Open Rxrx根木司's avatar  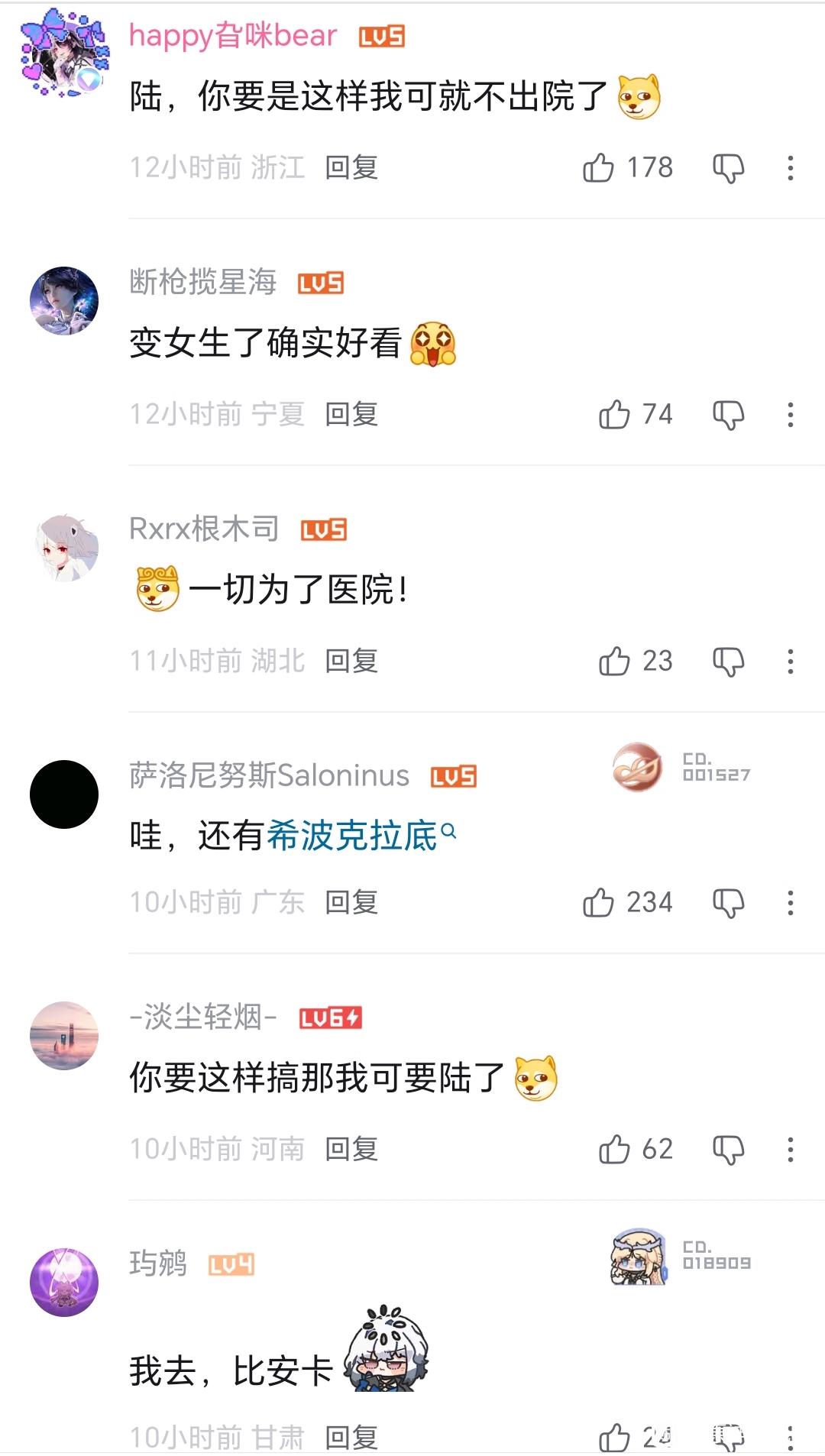(66, 548)
